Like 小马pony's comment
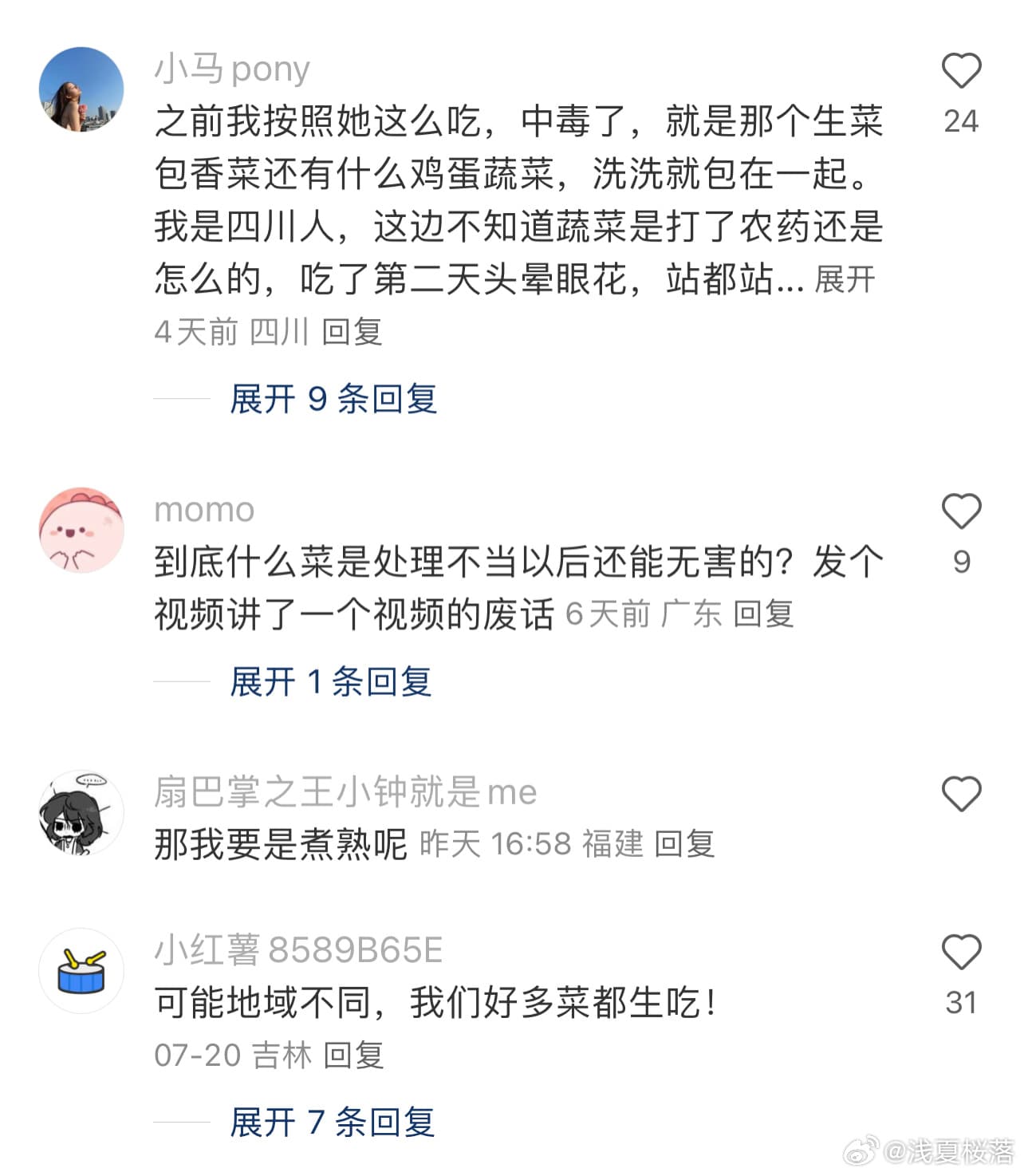This screenshot has width=1024, height=1176. pyautogui.click(x=961, y=72)
